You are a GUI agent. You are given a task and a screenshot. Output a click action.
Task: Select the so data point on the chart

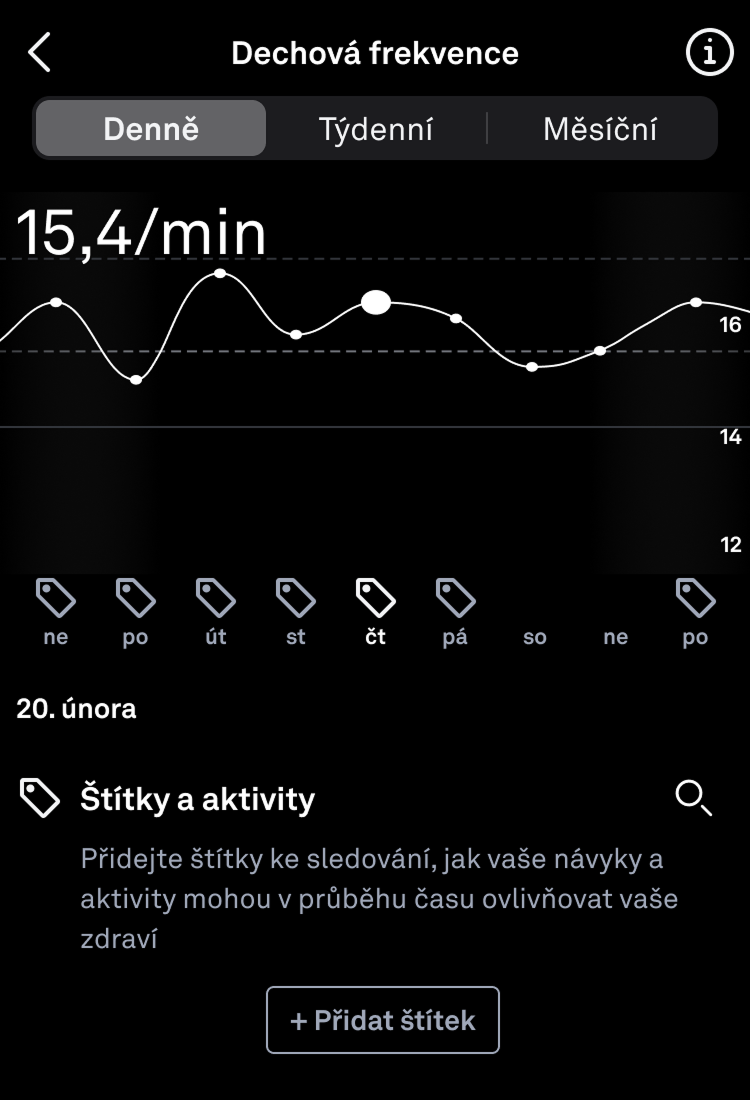click(x=532, y=367)
